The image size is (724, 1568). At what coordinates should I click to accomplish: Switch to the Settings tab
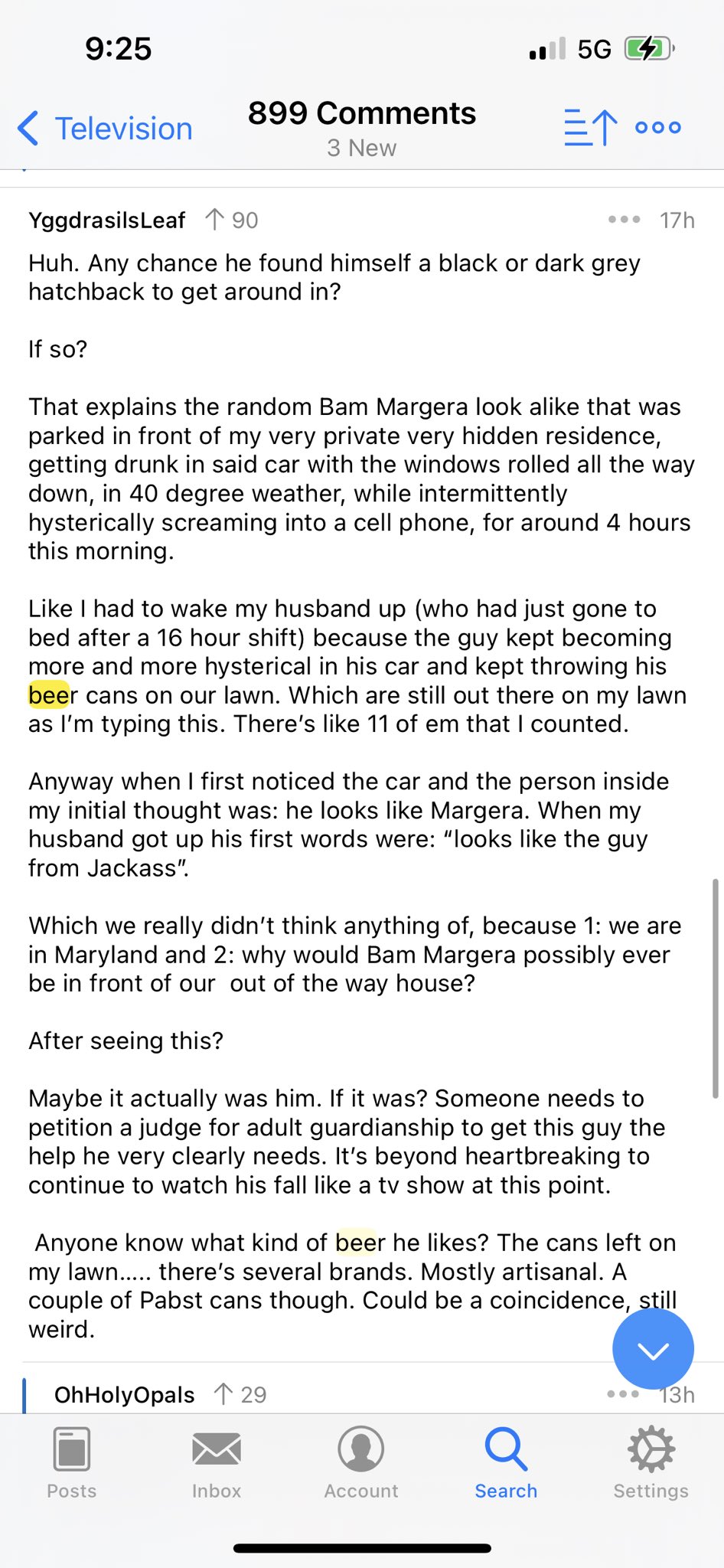[x=651, y=1462]
